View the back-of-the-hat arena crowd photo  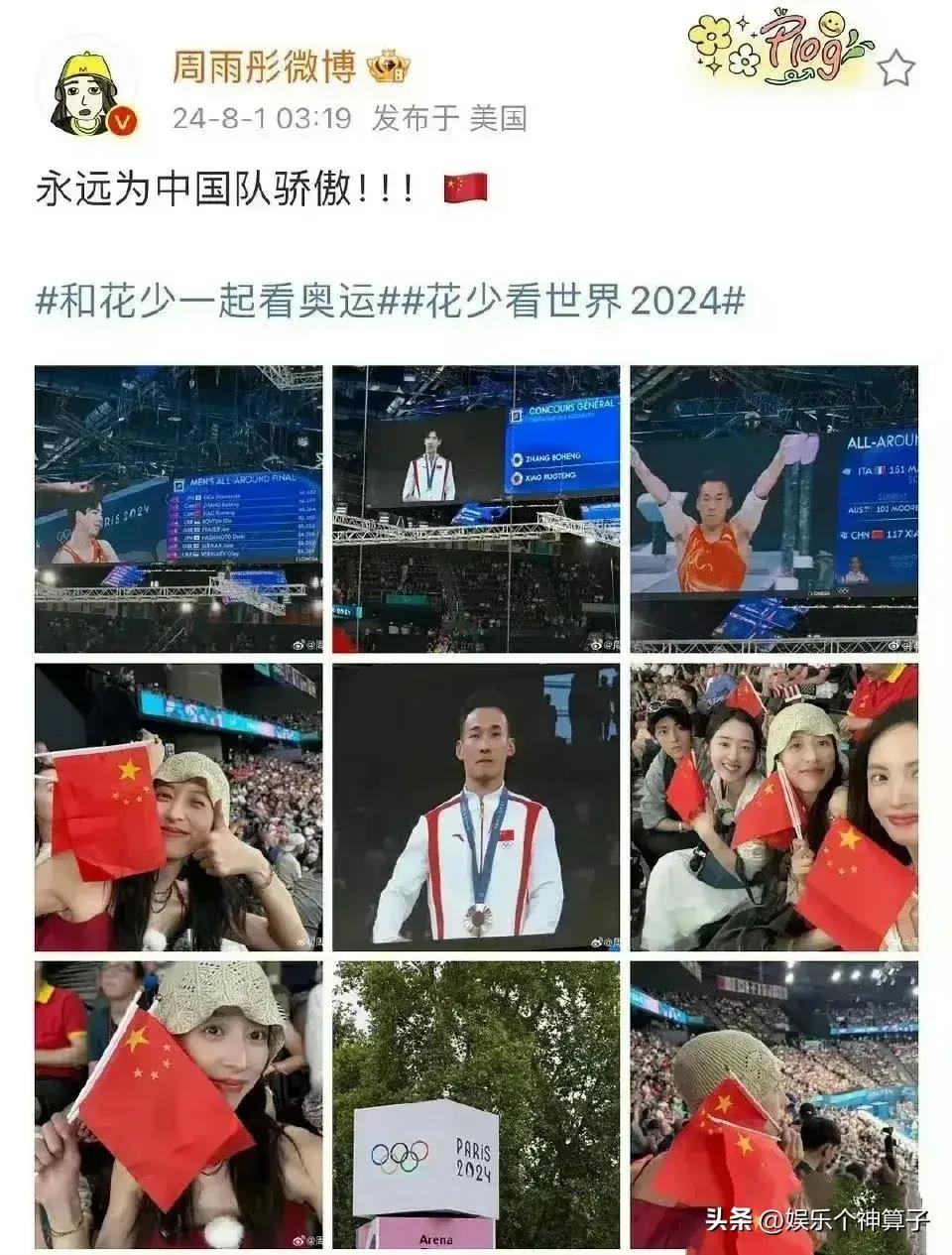773,1103
